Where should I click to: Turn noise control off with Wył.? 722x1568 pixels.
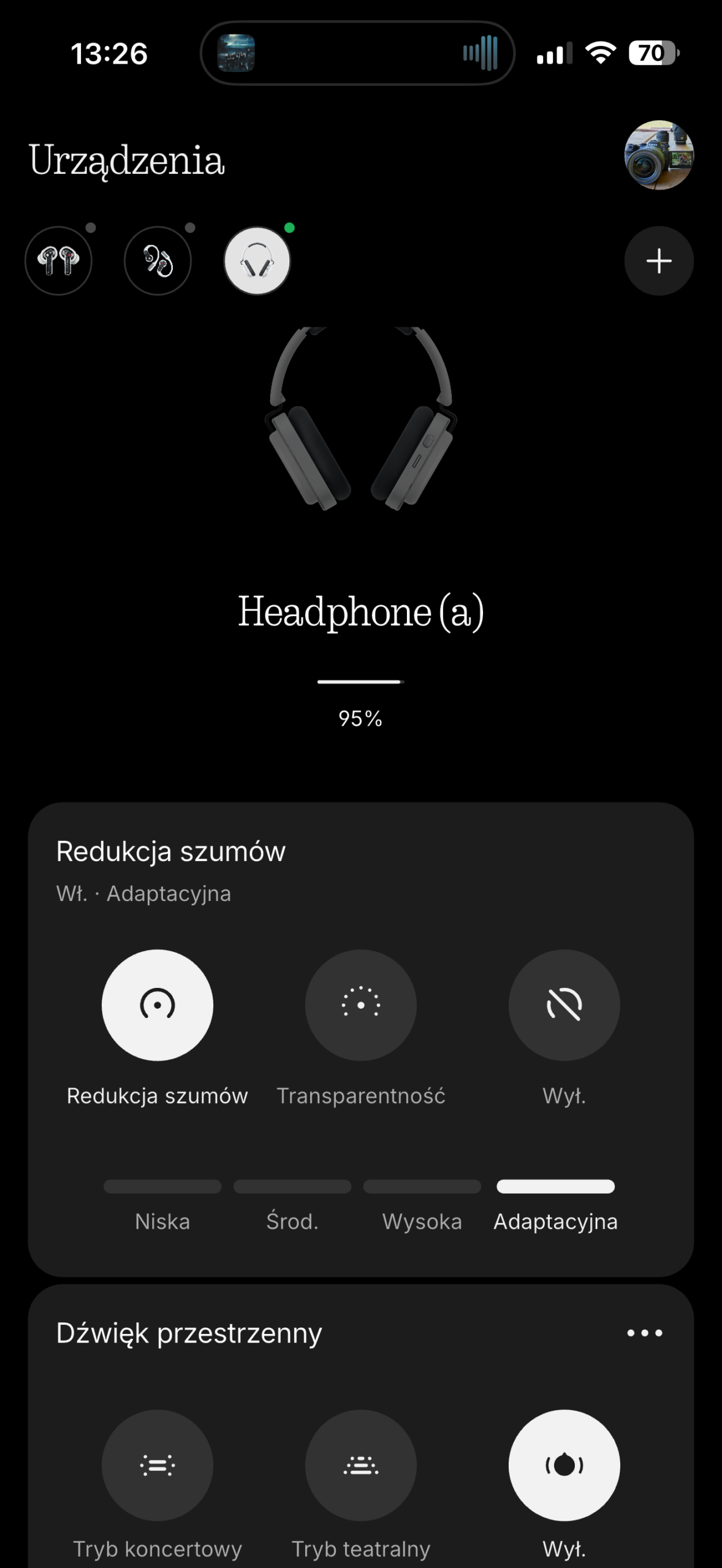coord(564,1005)
